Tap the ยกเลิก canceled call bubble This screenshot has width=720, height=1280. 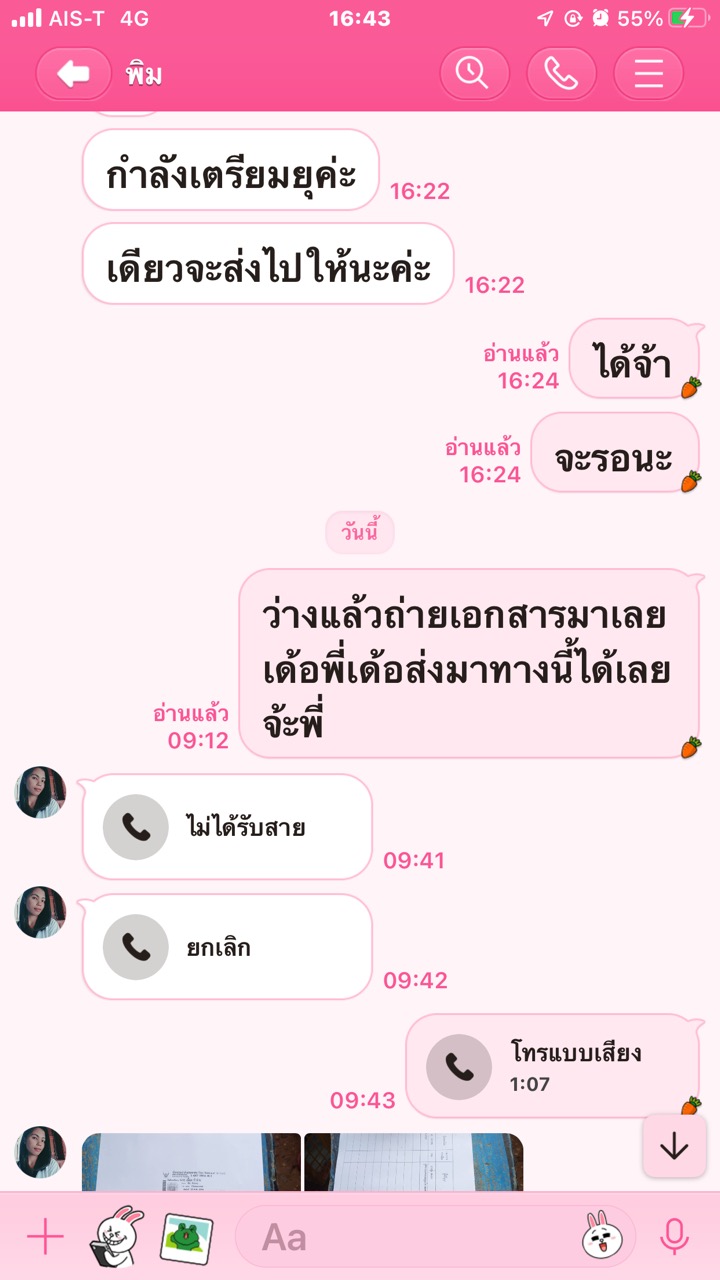pos(227,947)
